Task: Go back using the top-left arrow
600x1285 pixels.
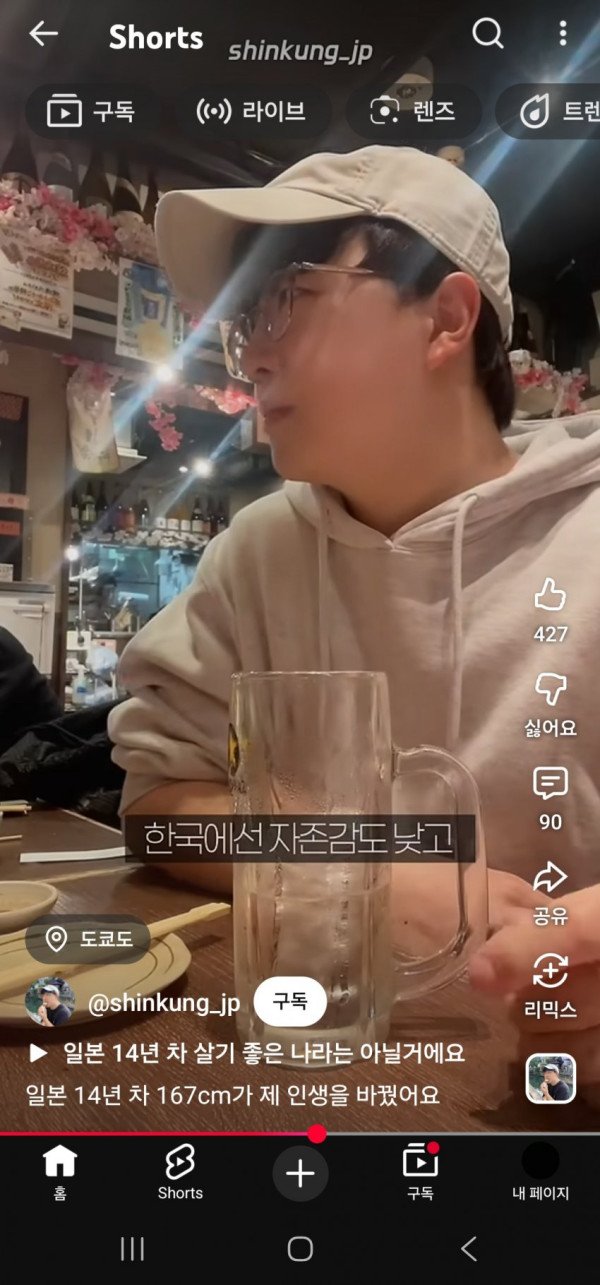Action: click(x=43, y=34)
